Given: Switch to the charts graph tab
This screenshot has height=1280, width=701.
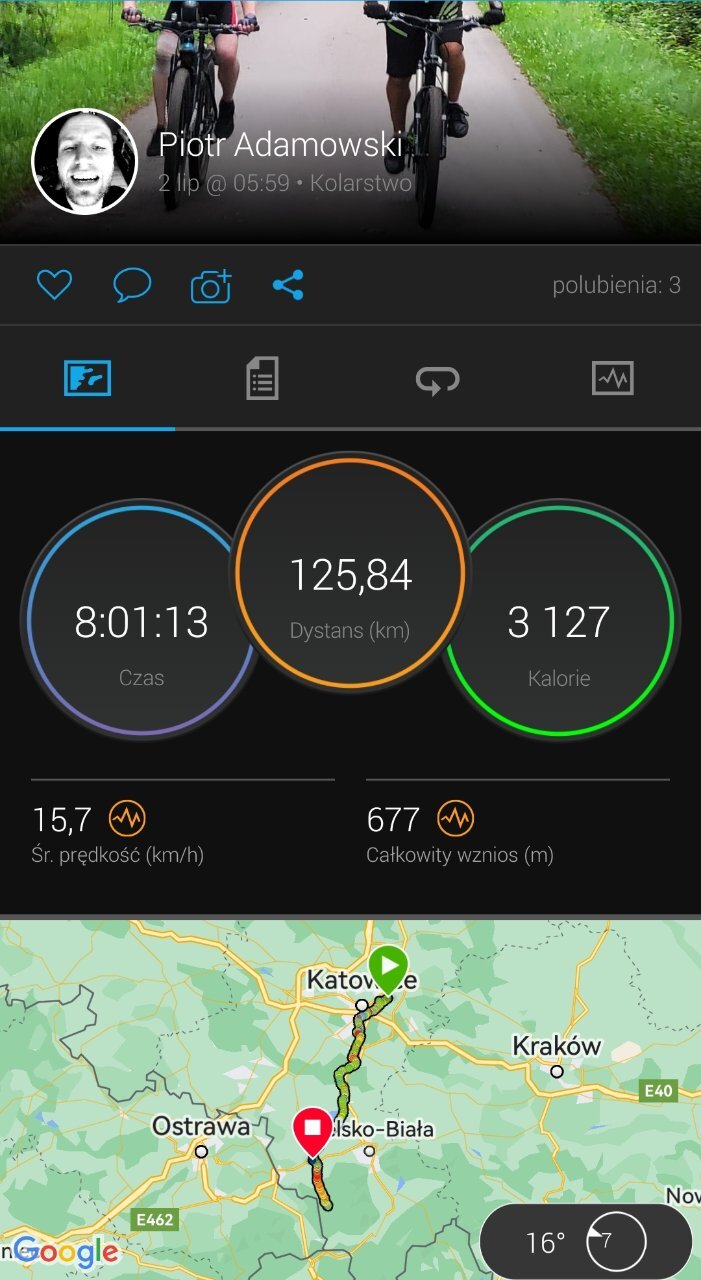Looking at the screenshot, I should 613,379.
